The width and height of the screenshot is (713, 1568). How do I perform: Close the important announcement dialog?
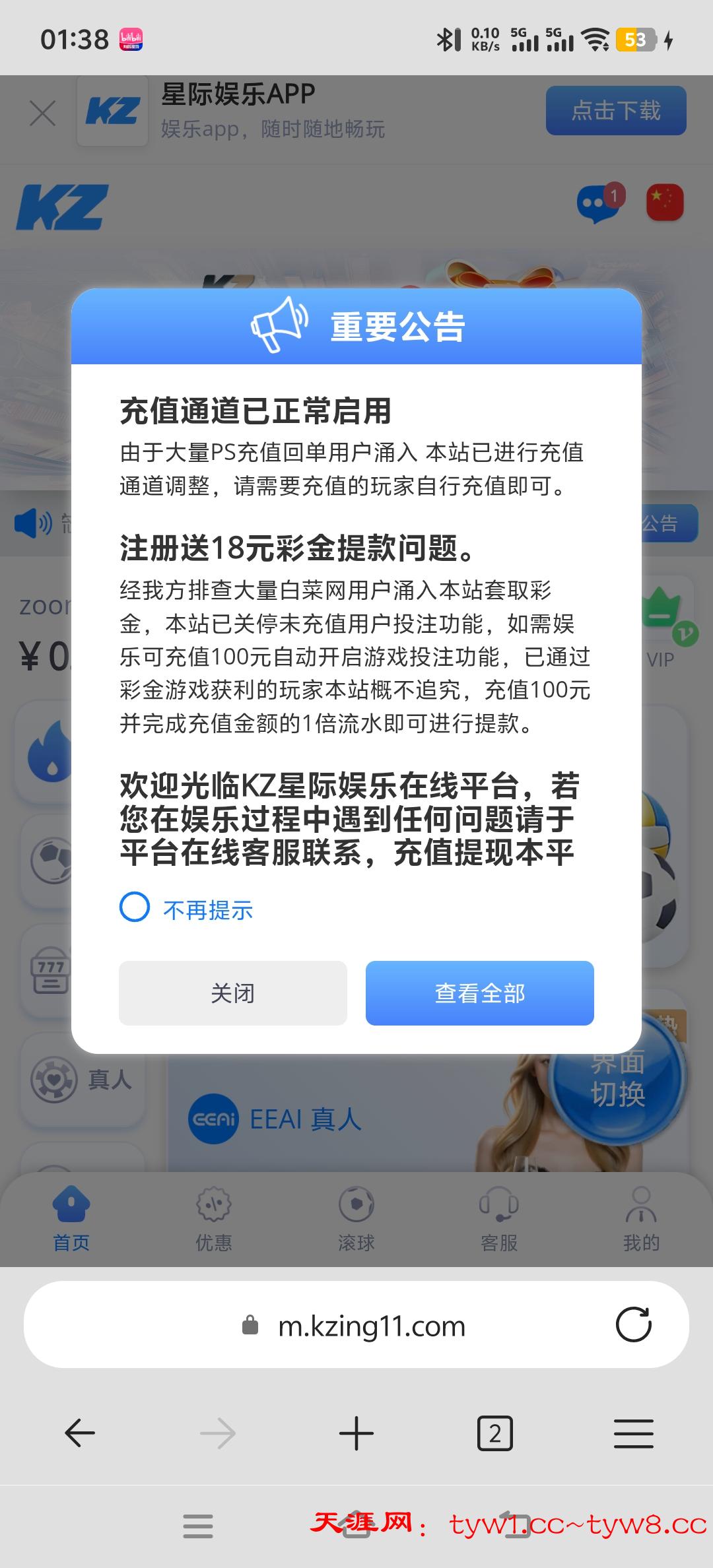coord(232,993)
